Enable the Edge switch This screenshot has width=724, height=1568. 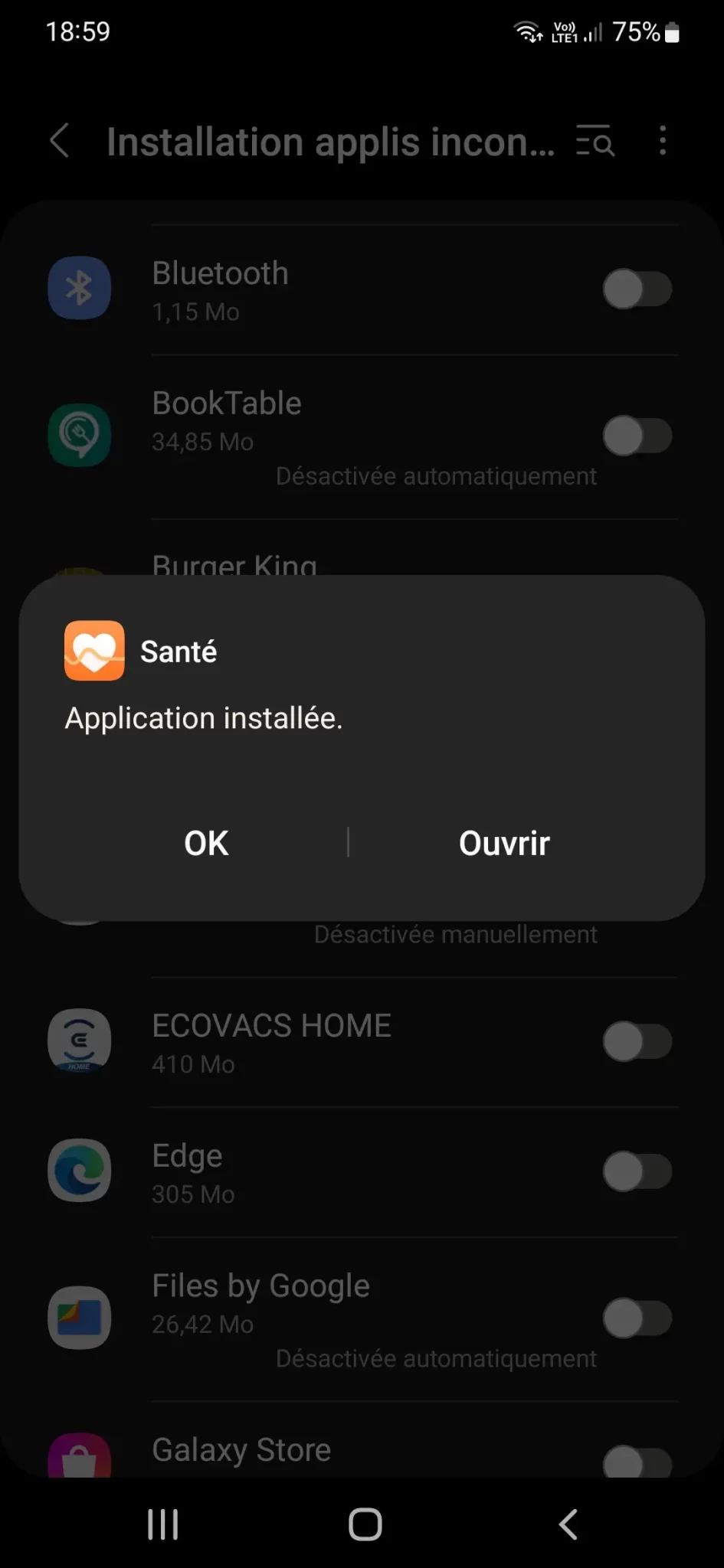tap(637, 1171)
